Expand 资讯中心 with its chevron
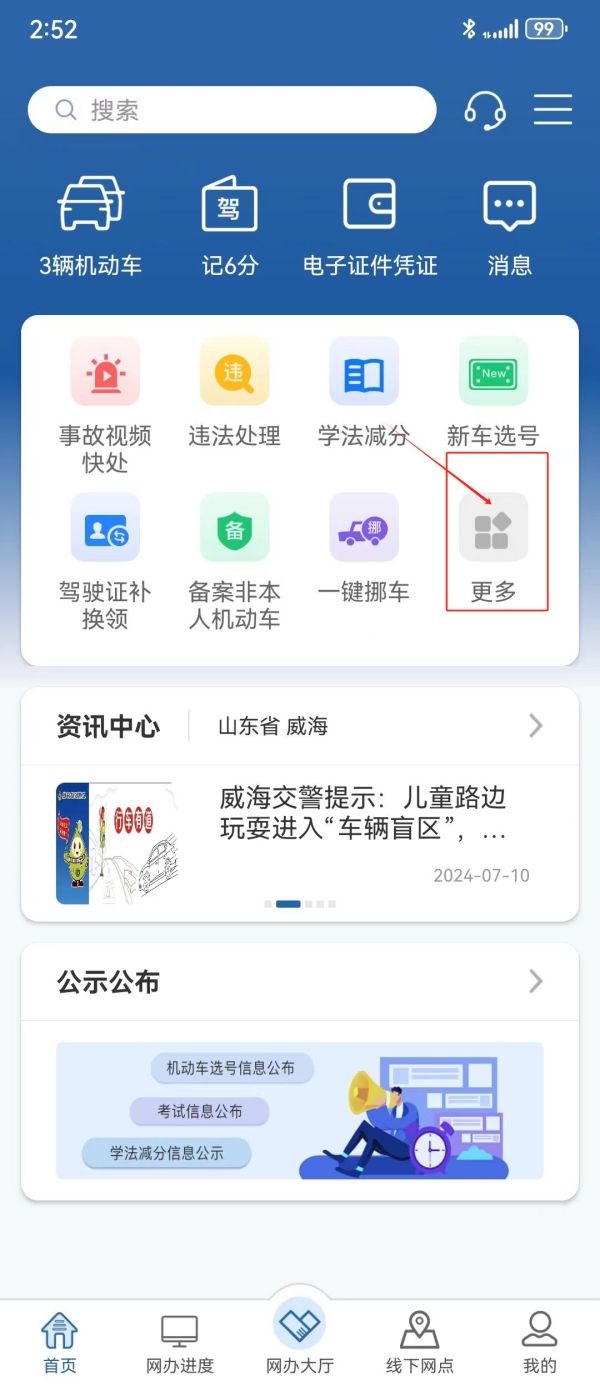 pos(536,726)
